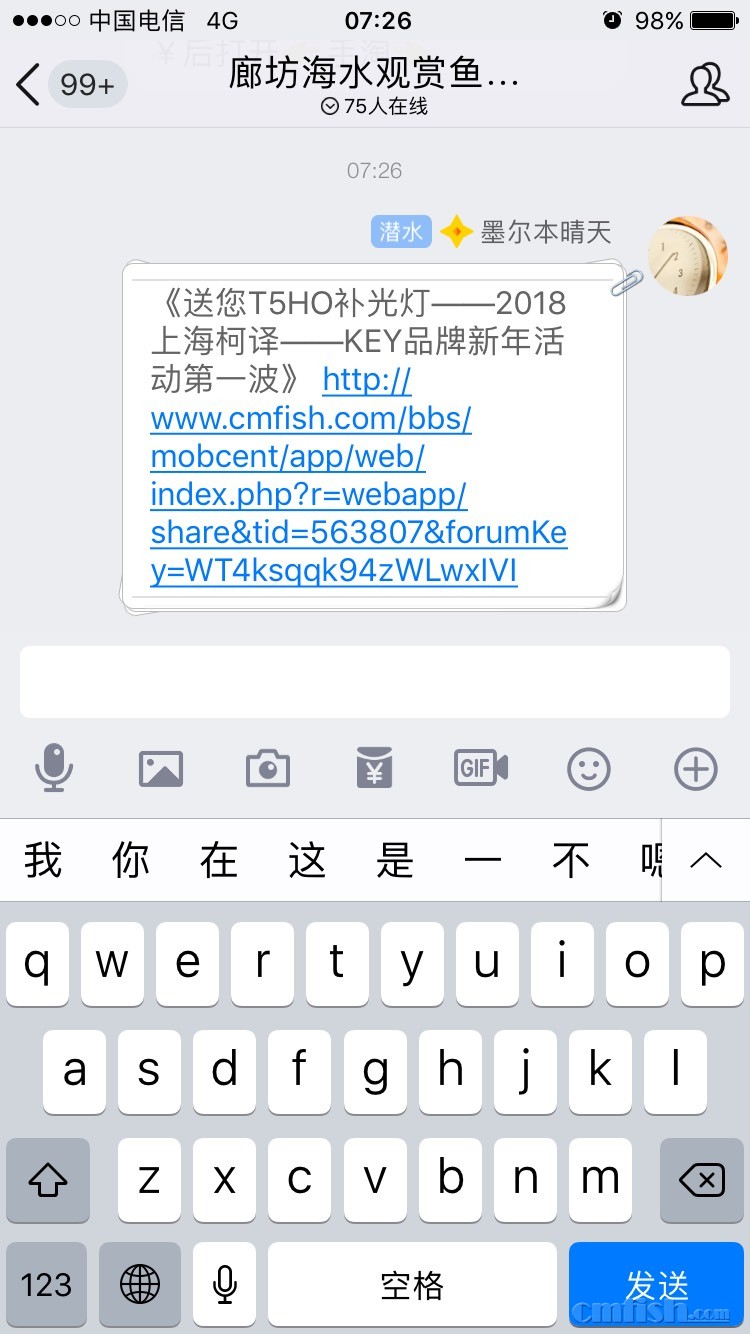This screenshot has width=750, height=1334.
Task: Select the suggested word 我
Action: (44, 860)
